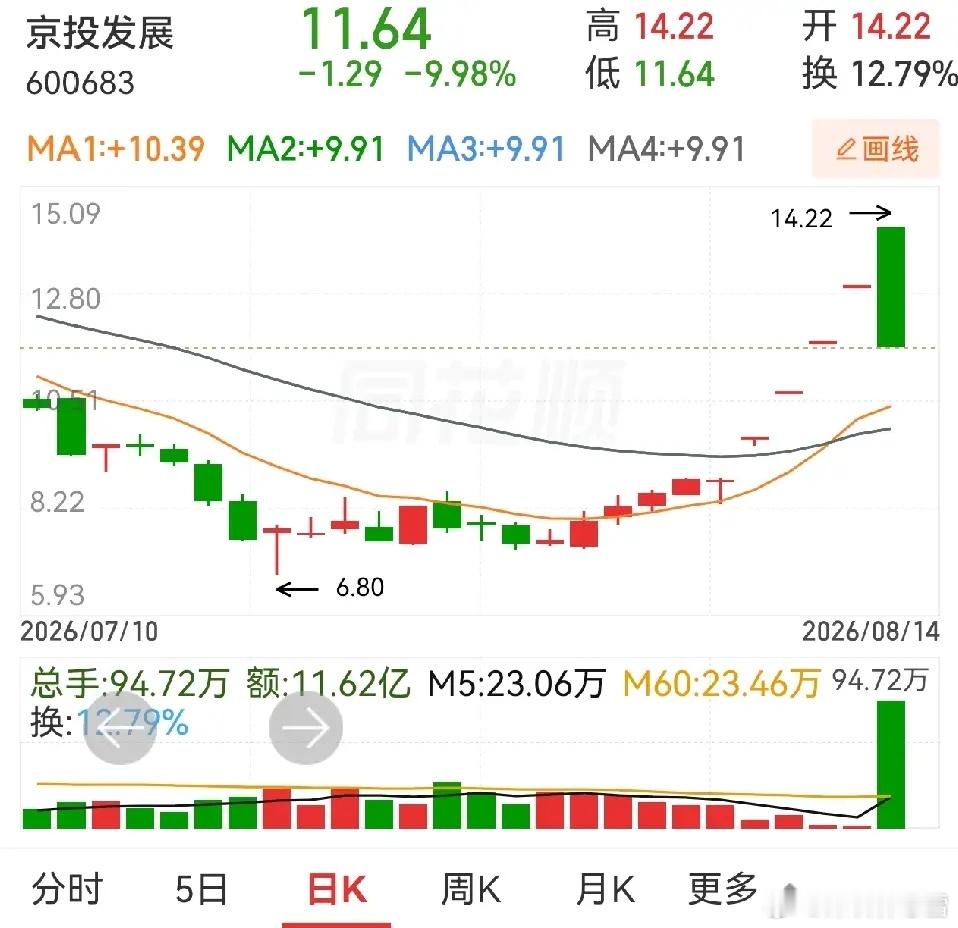Expand the 更多 chart options

click(x=723, y=889)
